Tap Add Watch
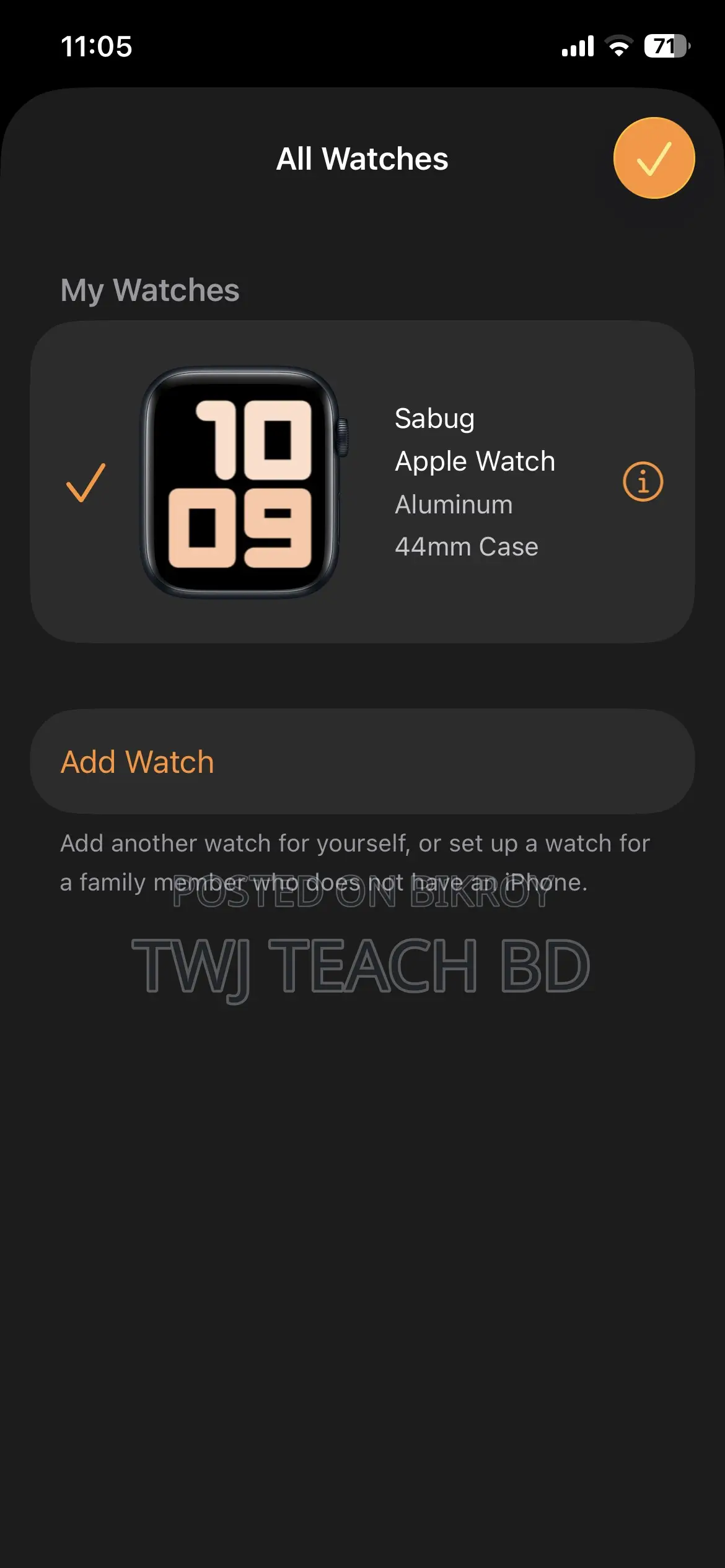 (x=362, y=761)
